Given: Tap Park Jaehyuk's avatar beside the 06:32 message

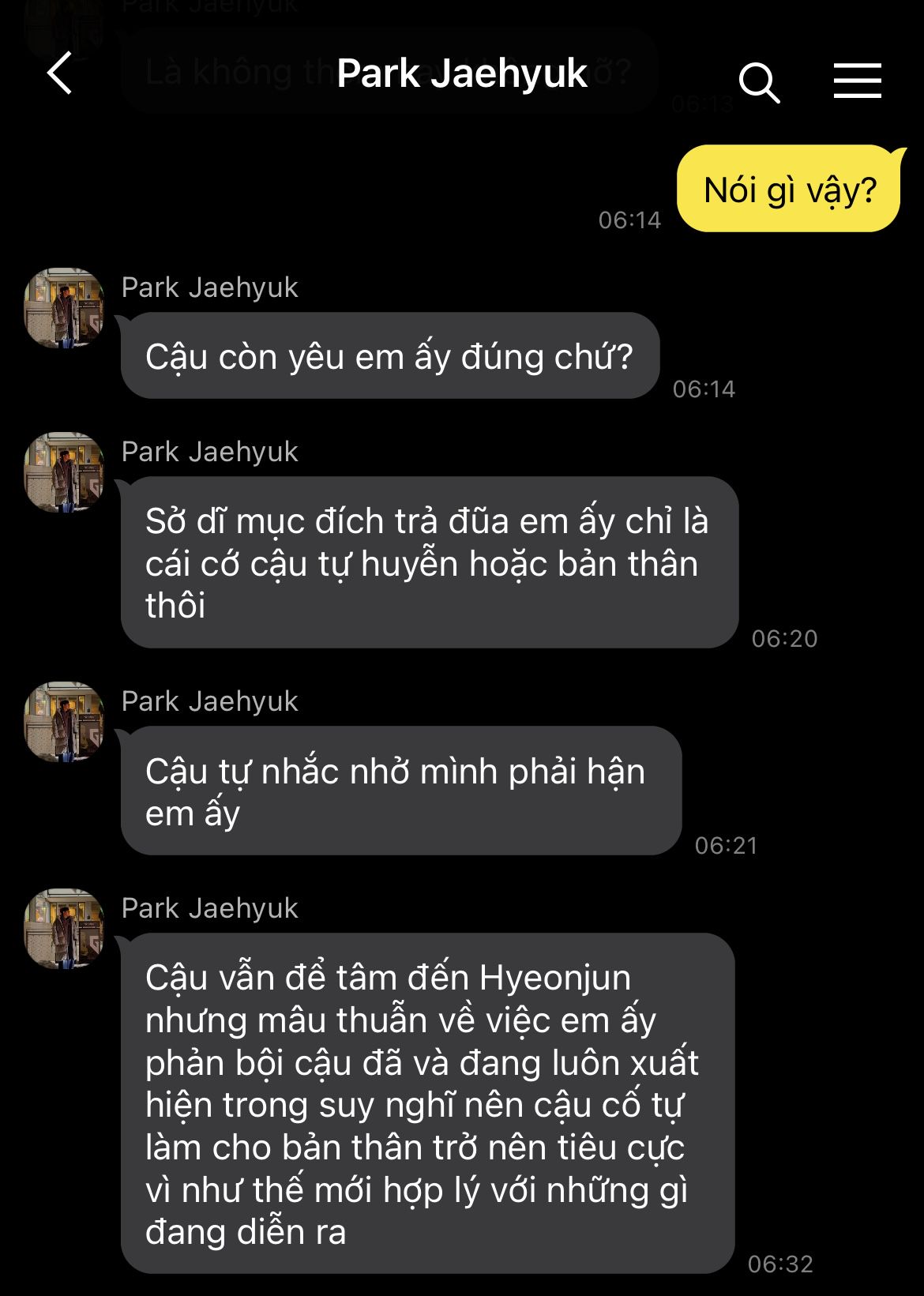Looking at the screenshot, I should 64,929.
